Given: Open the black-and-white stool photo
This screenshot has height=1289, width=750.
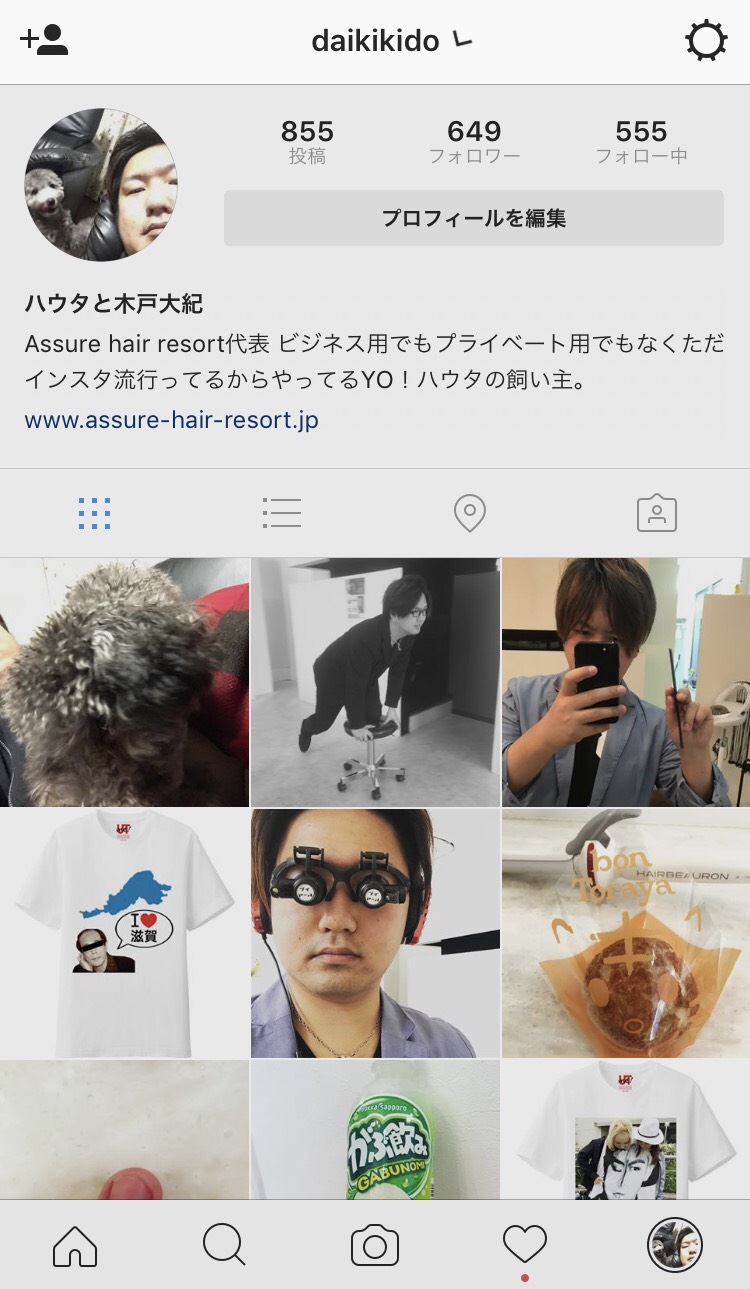Looking at the screenshot, I should (x=375, y=682).
